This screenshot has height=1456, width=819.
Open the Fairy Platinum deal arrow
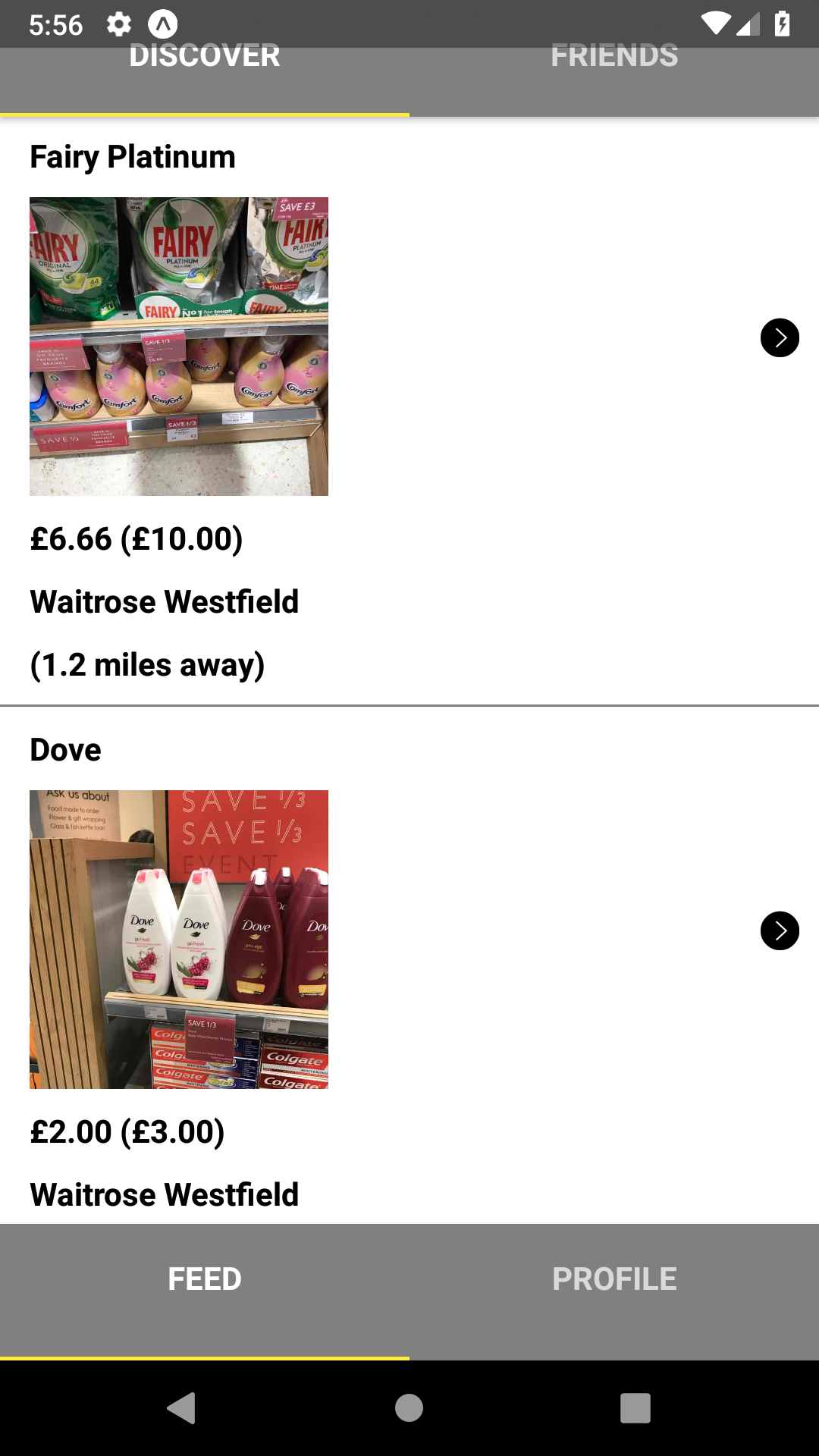(780, 337)
